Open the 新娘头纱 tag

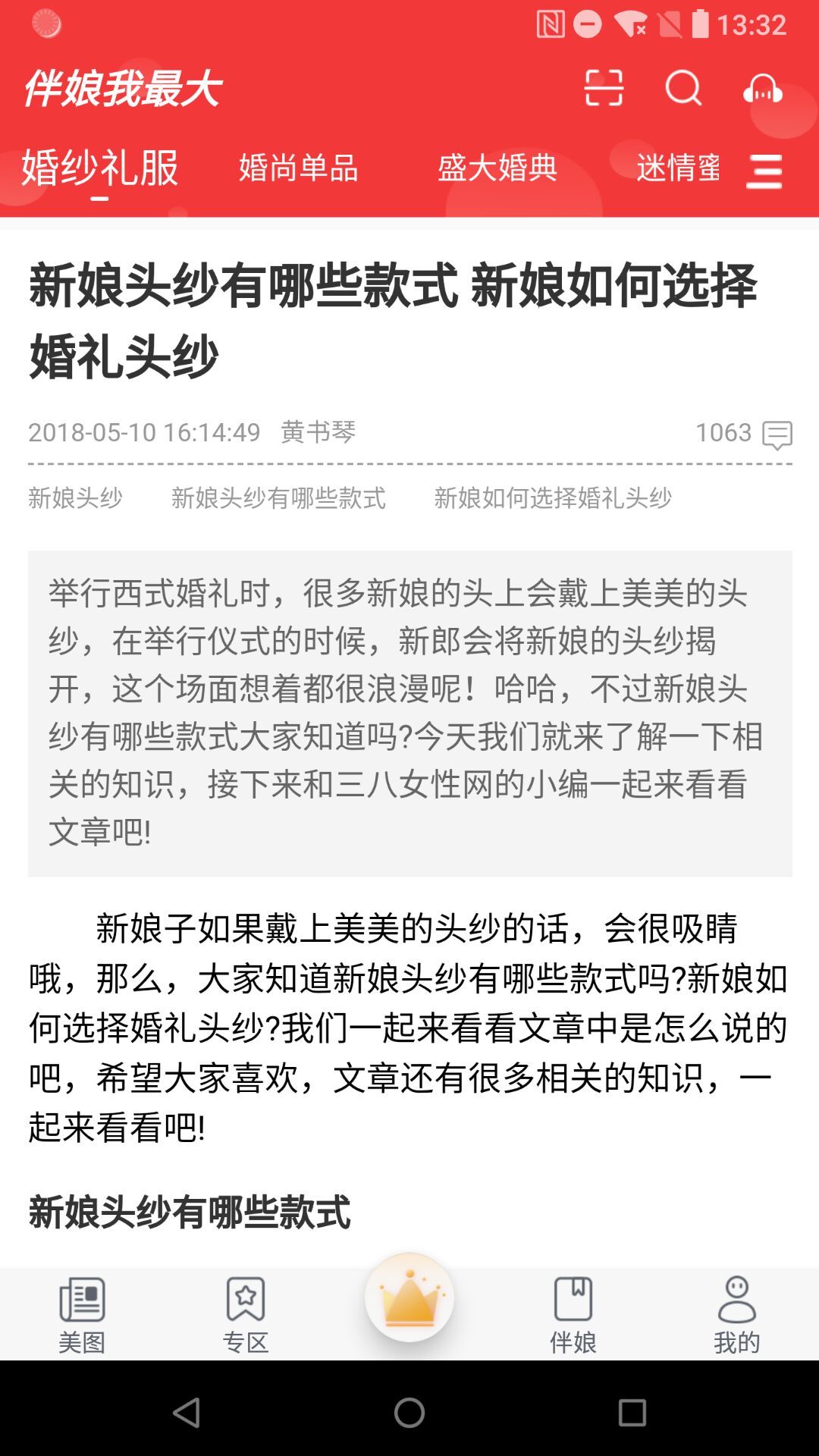(75, 498)
